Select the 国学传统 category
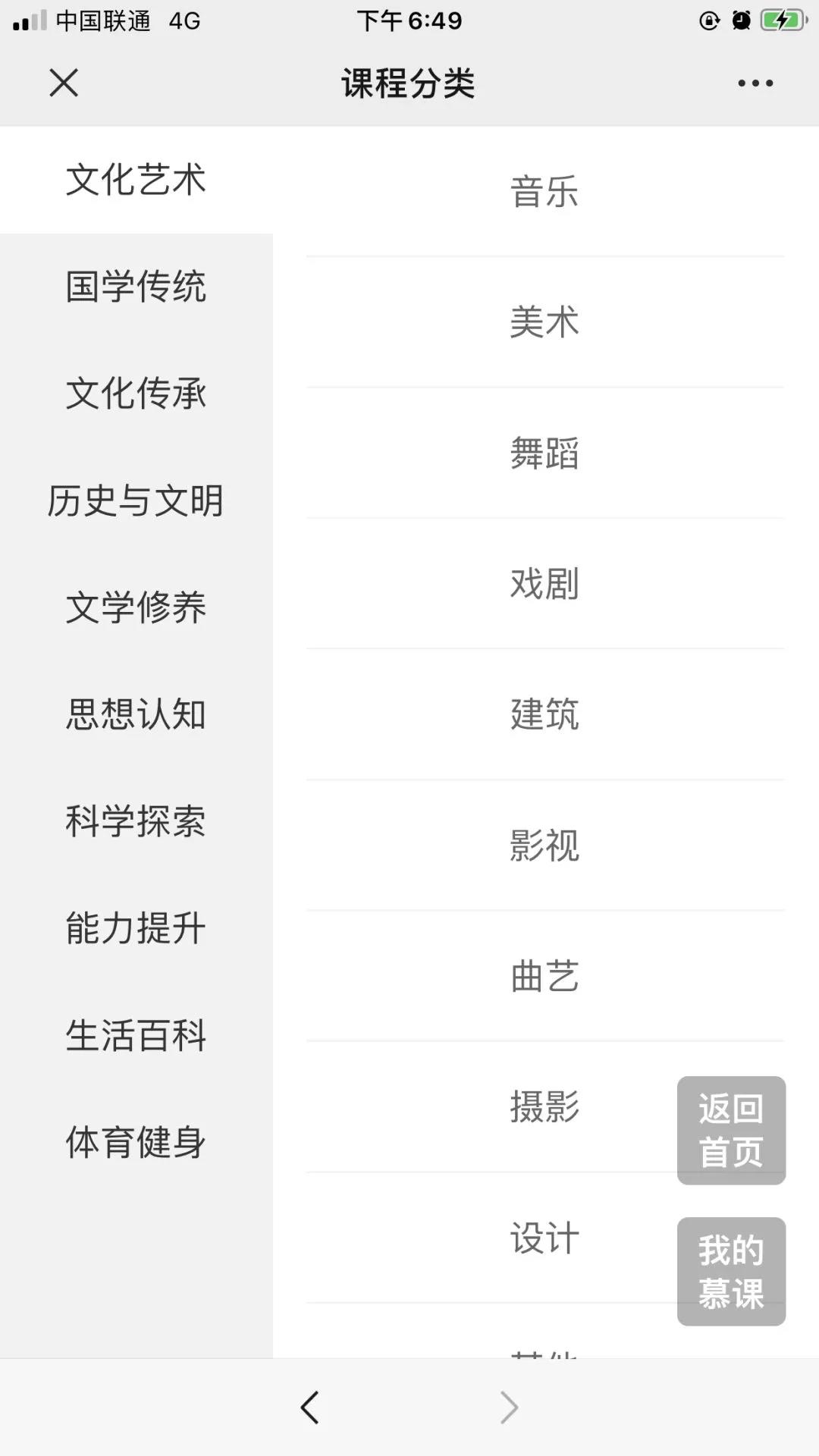This screenshot has height=1456, width=819. pyautogui.click(x=136, y=287)
